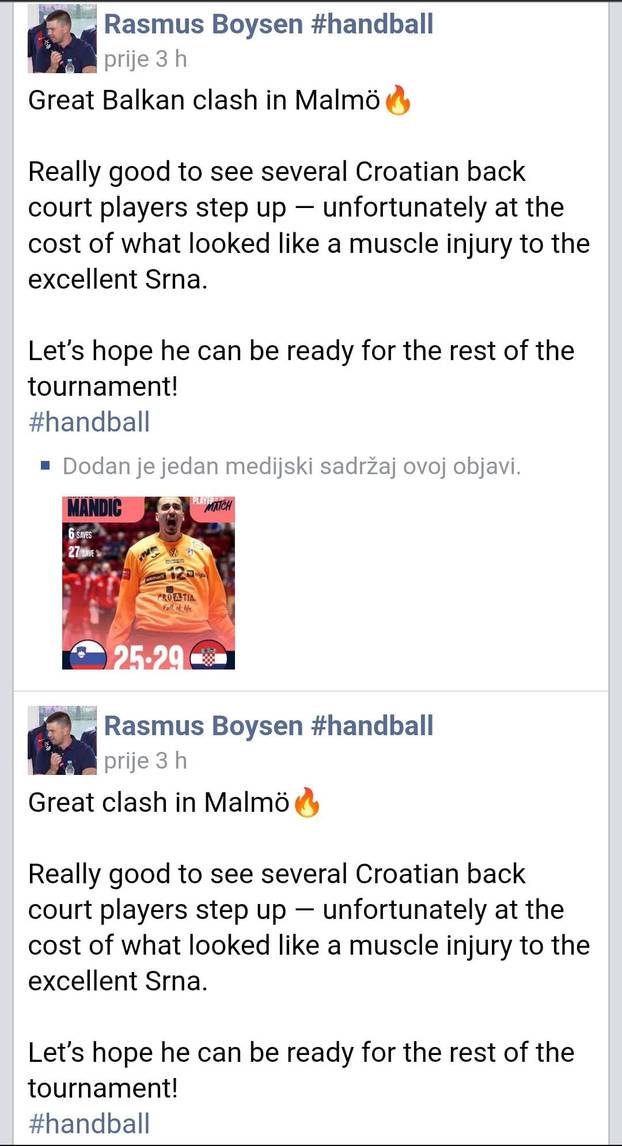
Task: Open Rasmus Boysen's profile from the second post
Action: 269,726
